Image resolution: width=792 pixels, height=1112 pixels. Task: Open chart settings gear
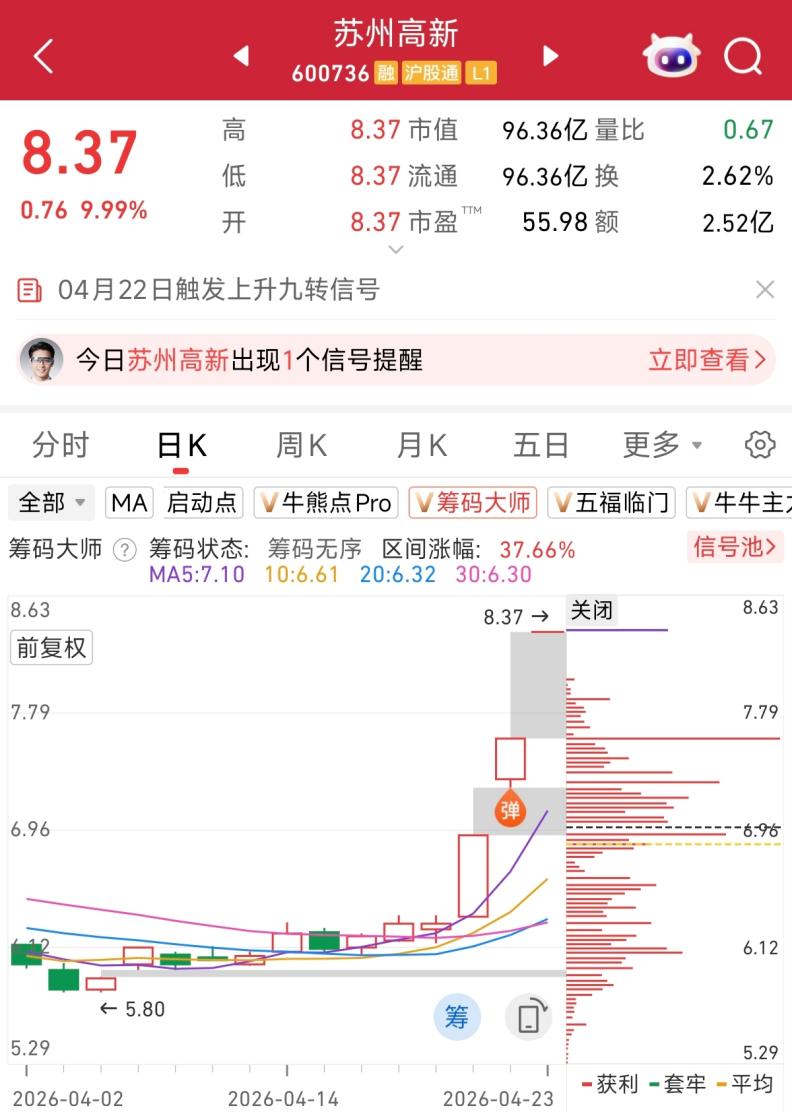(761, 445)
